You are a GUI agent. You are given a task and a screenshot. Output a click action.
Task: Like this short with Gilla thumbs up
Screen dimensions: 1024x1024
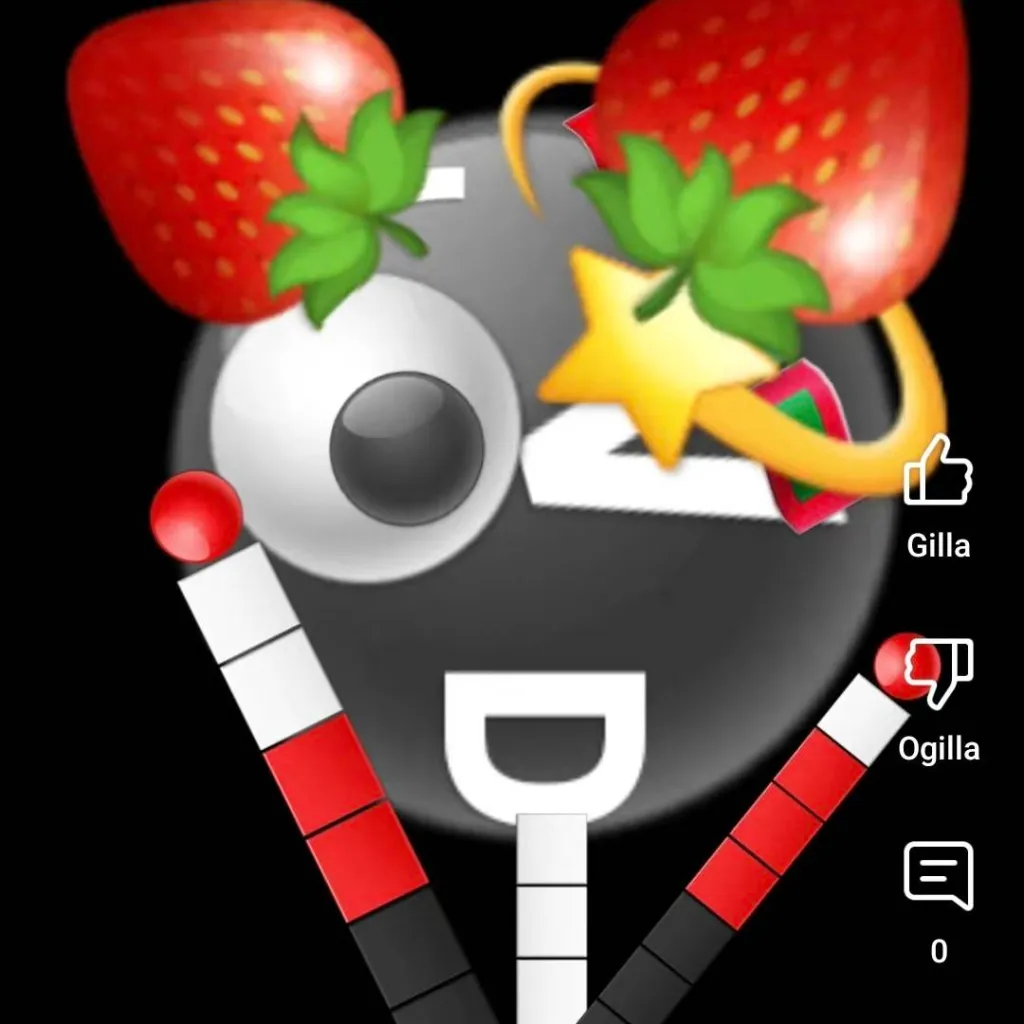[938, 471]
